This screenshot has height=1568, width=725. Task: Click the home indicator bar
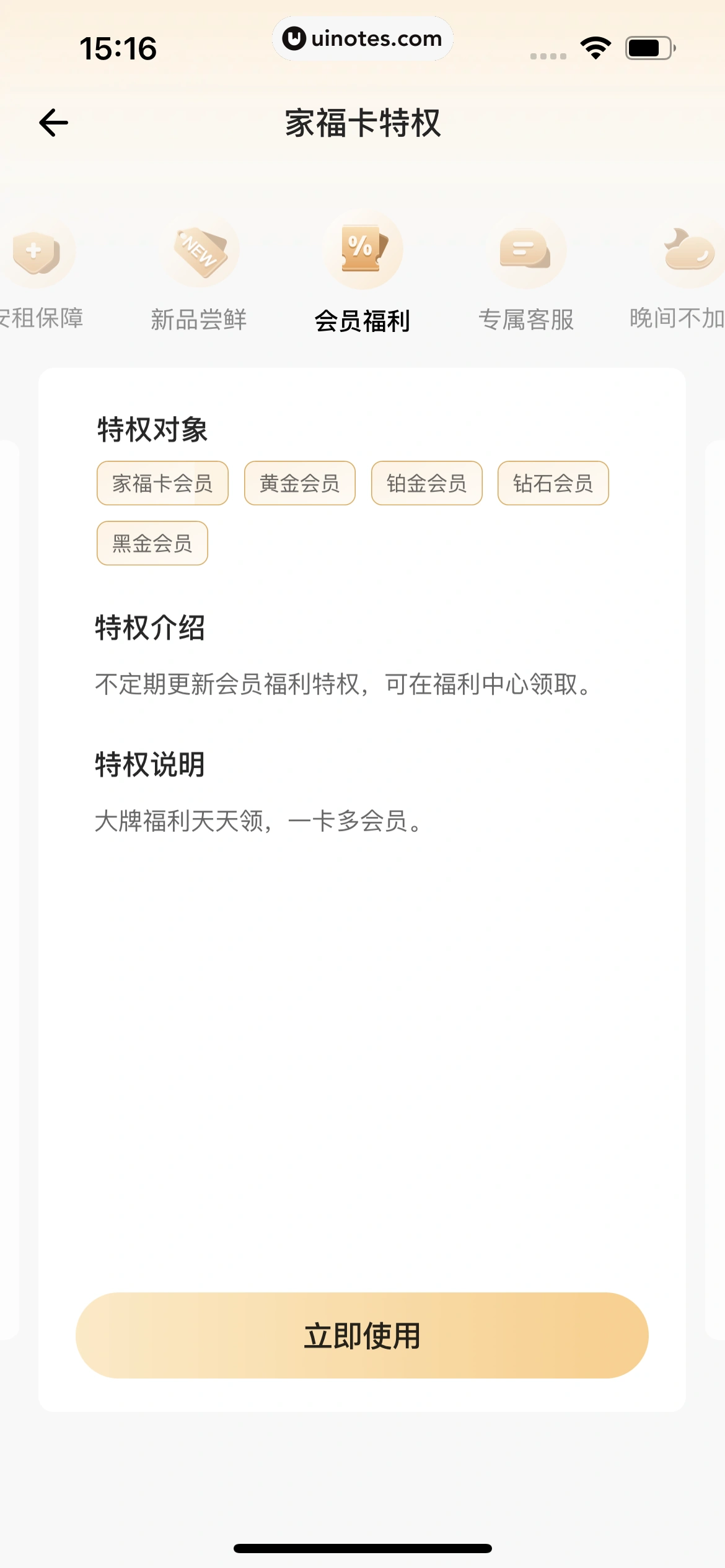click(x=362, y=1541)
